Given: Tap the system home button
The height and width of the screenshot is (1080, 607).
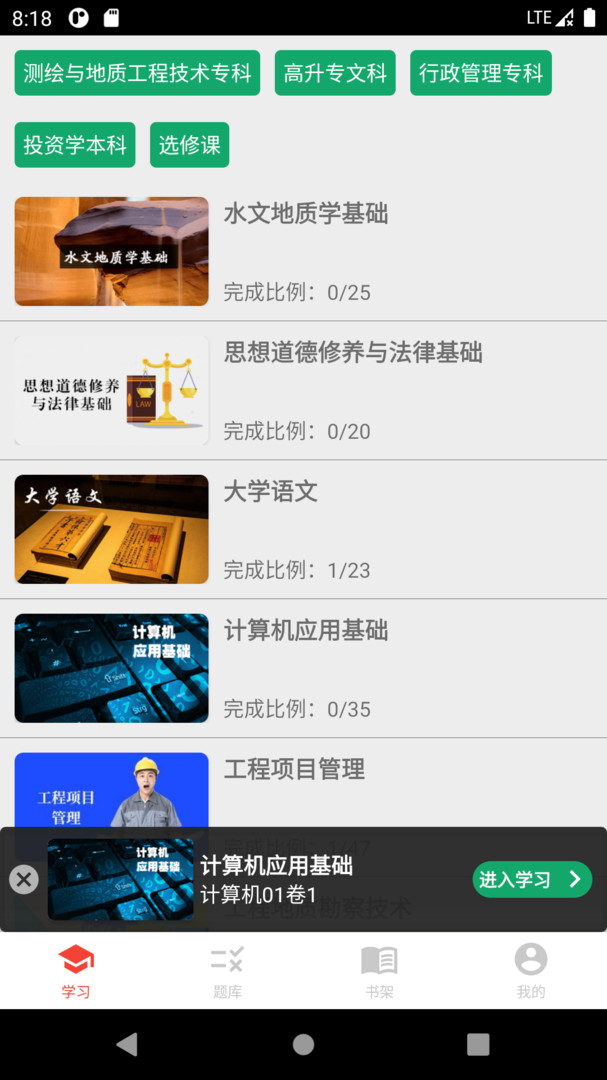Looking at the screenshot, I should point(303,1044).
